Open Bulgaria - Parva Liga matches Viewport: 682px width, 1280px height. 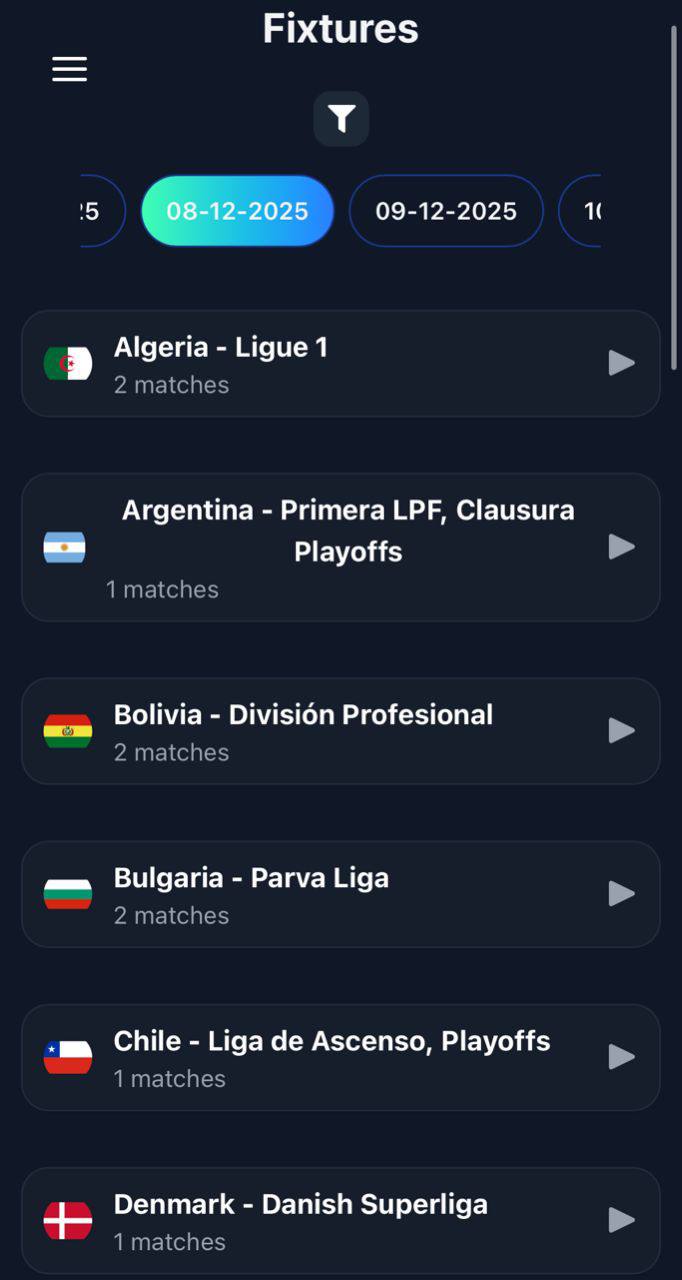pos(340,894)
